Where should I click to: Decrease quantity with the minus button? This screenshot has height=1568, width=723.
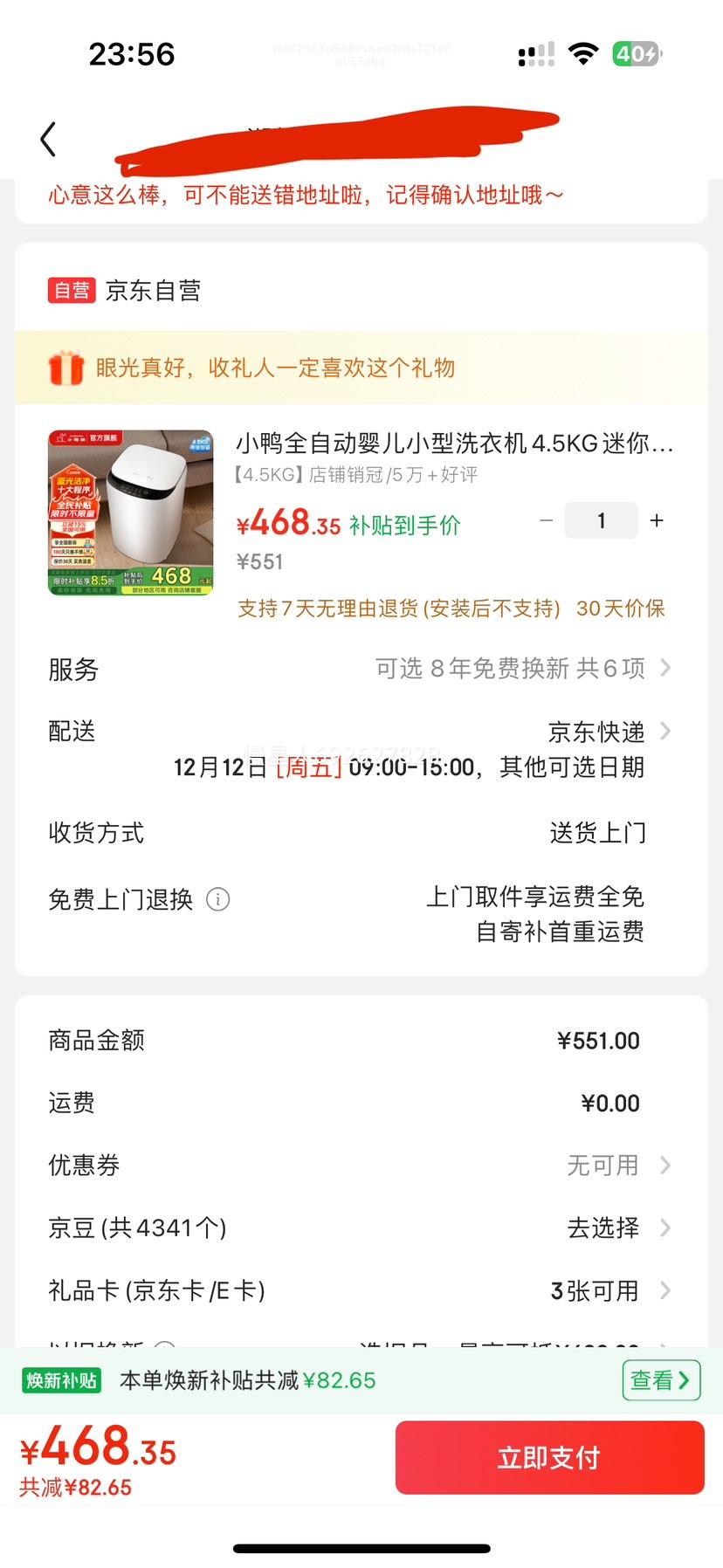point(547,520)
